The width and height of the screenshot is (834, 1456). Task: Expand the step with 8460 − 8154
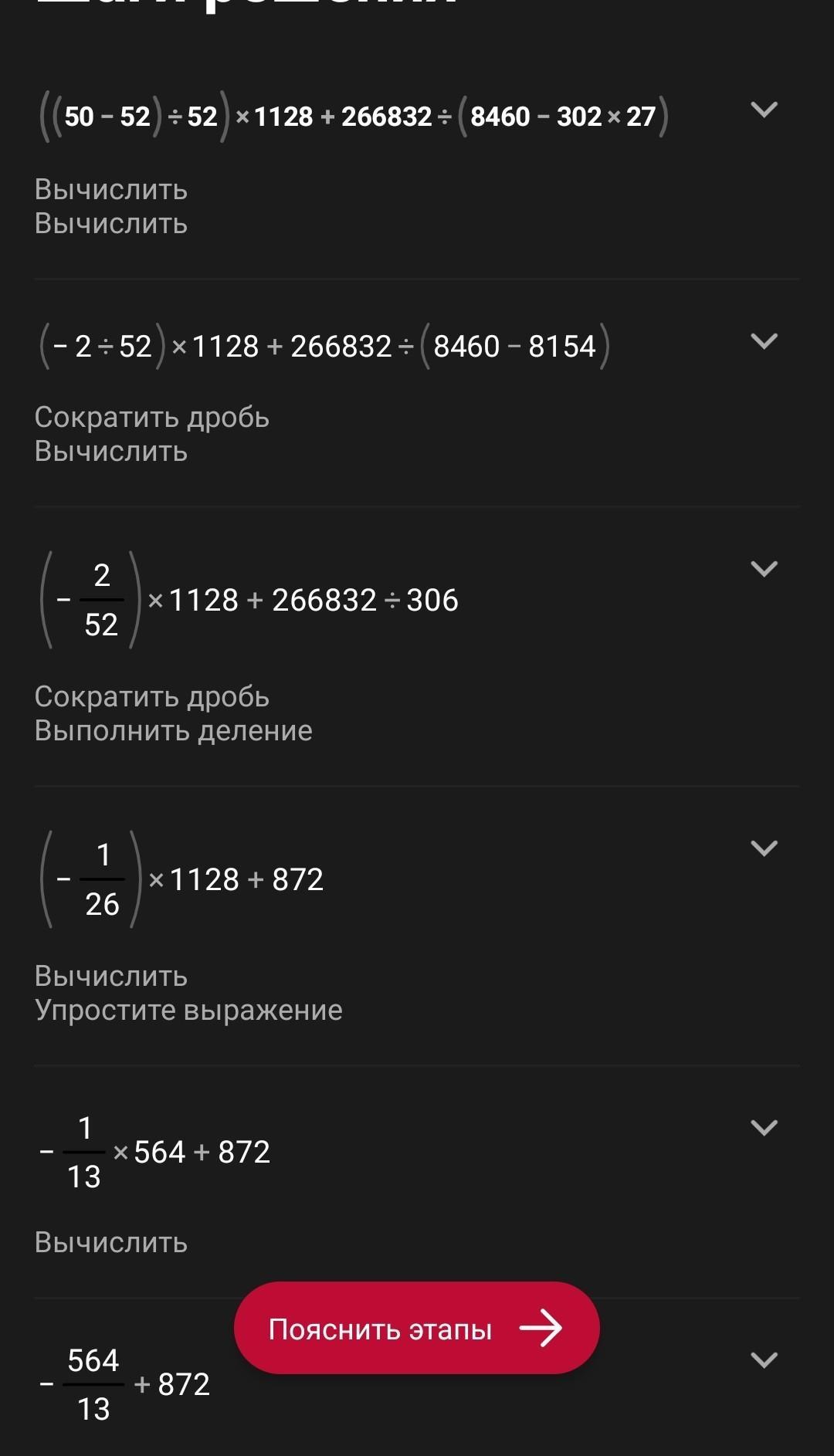764,341
